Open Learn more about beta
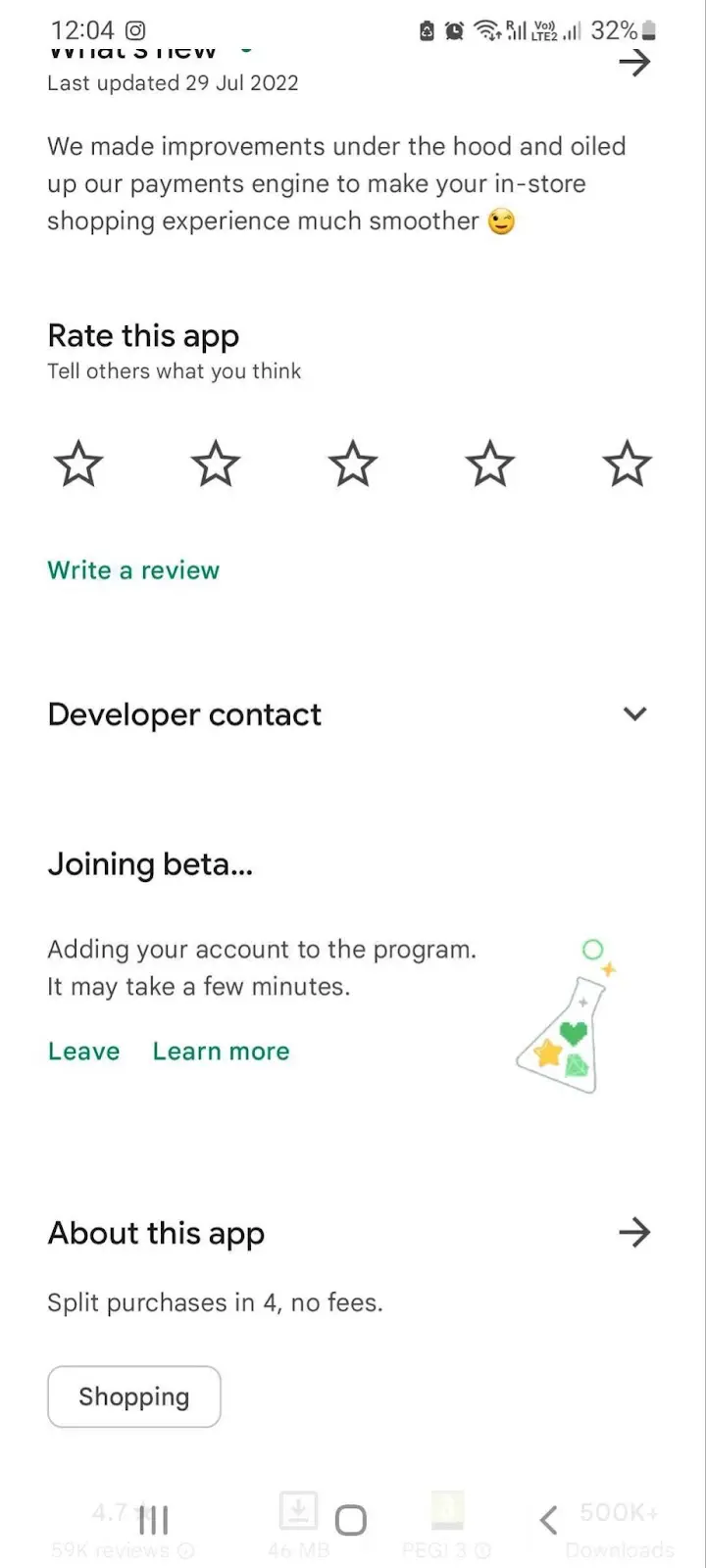706x1568 pixels. (x=221, y=1052)
